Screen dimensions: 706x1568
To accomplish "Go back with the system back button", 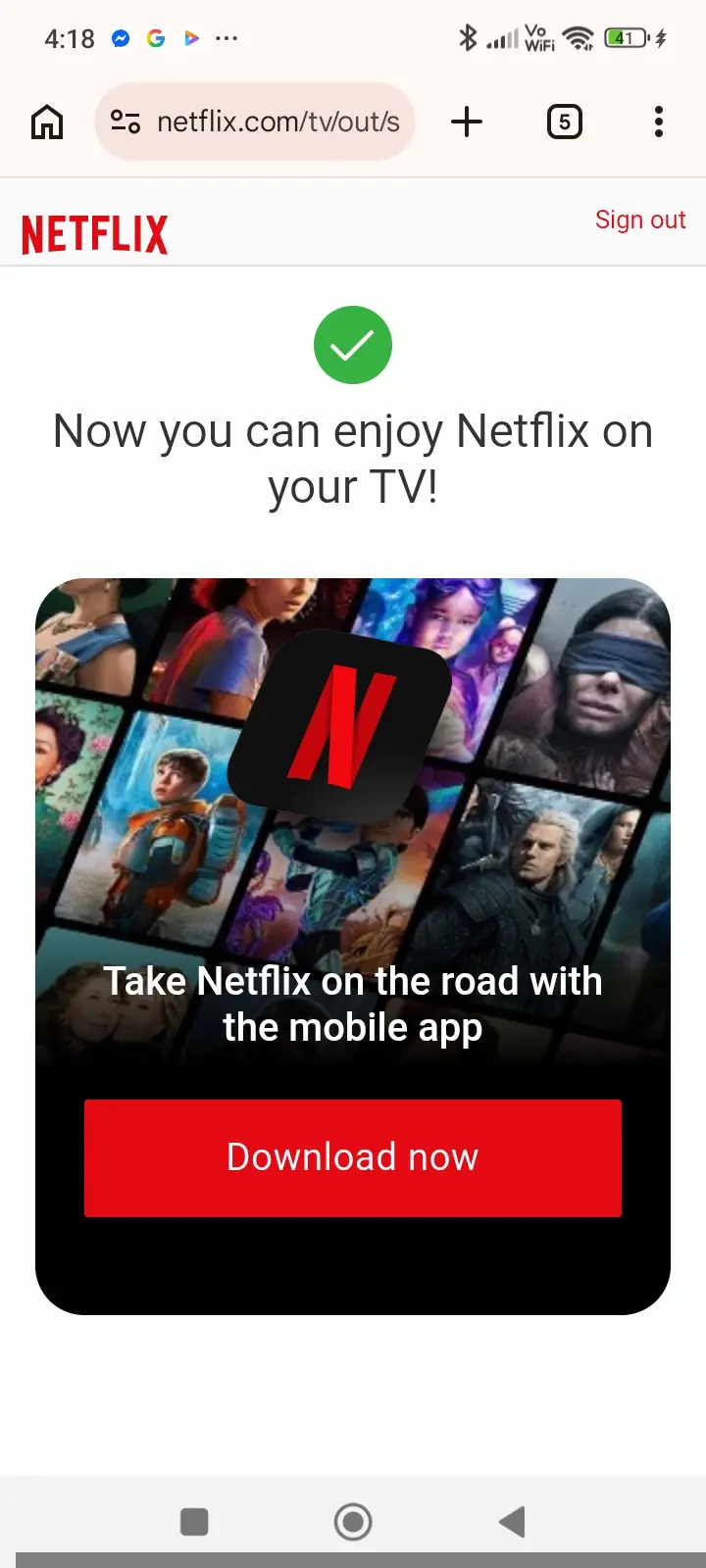I will coord(513,1522).
